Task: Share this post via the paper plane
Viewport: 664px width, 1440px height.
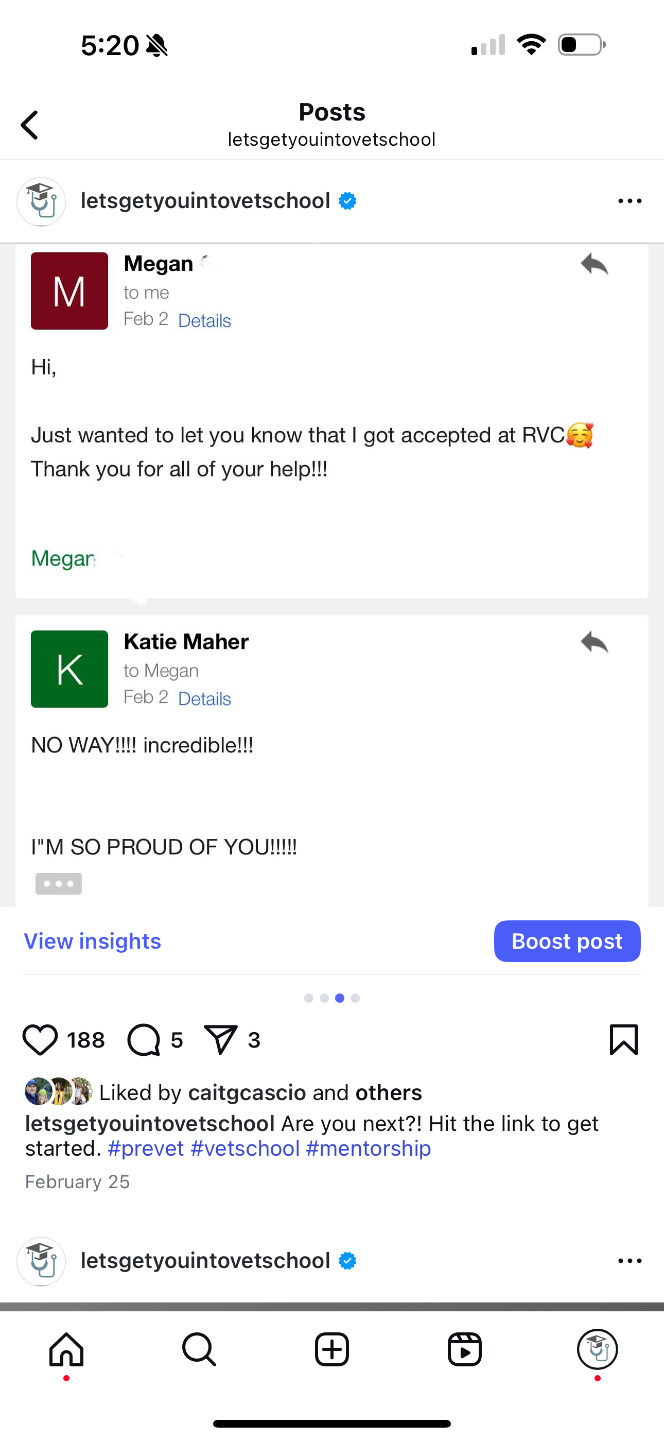Action: click(219, 1040)
